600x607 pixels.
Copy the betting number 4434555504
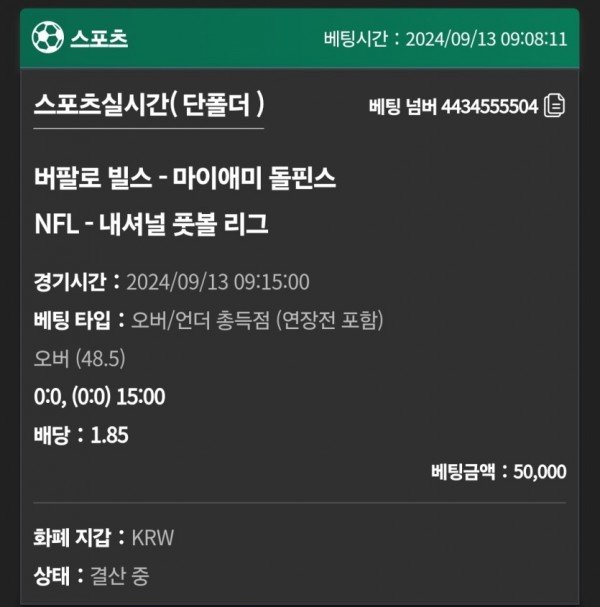click(555, 105)
